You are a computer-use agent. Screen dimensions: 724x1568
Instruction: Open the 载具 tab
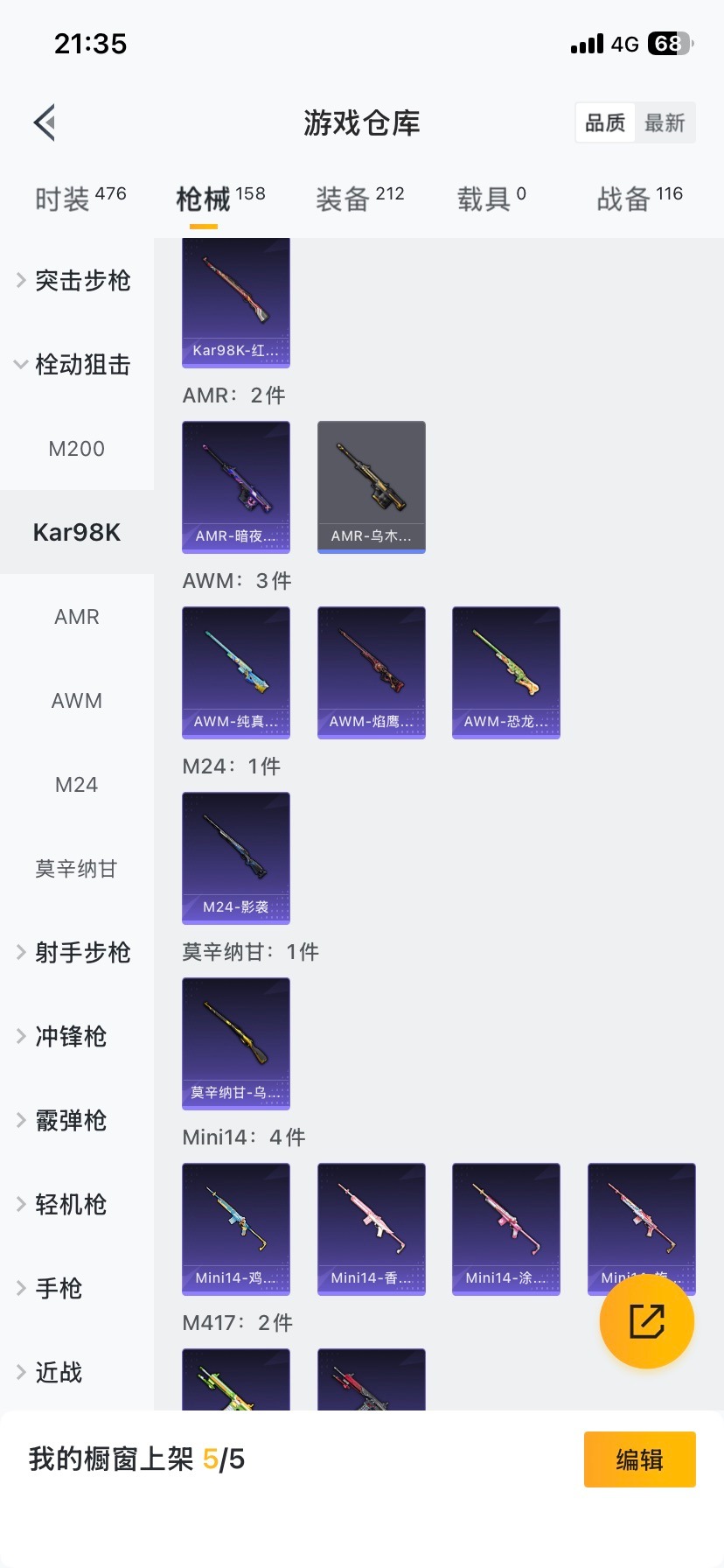tap(491, 199)
